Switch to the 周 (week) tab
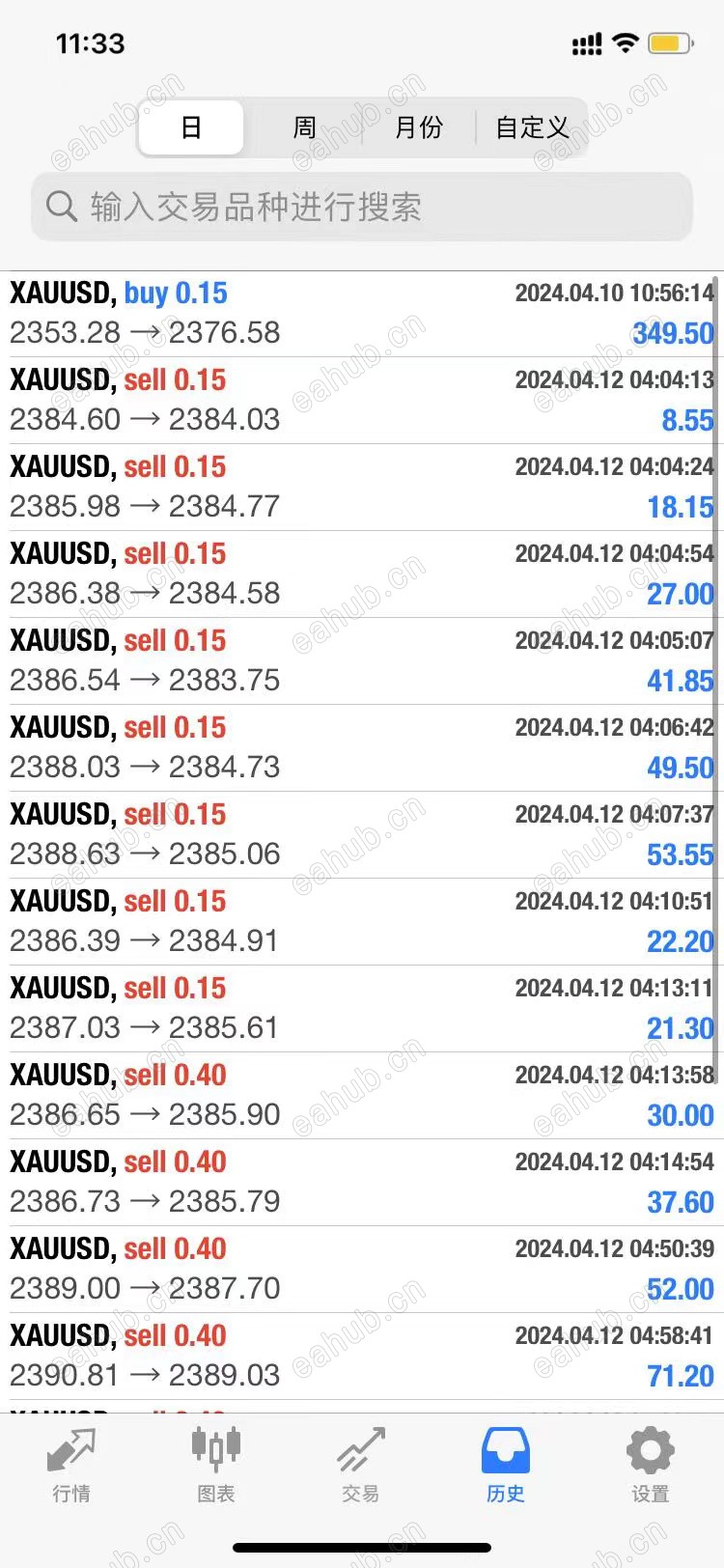This screenshot has height=1568, width=724. [x=305, y=127]
